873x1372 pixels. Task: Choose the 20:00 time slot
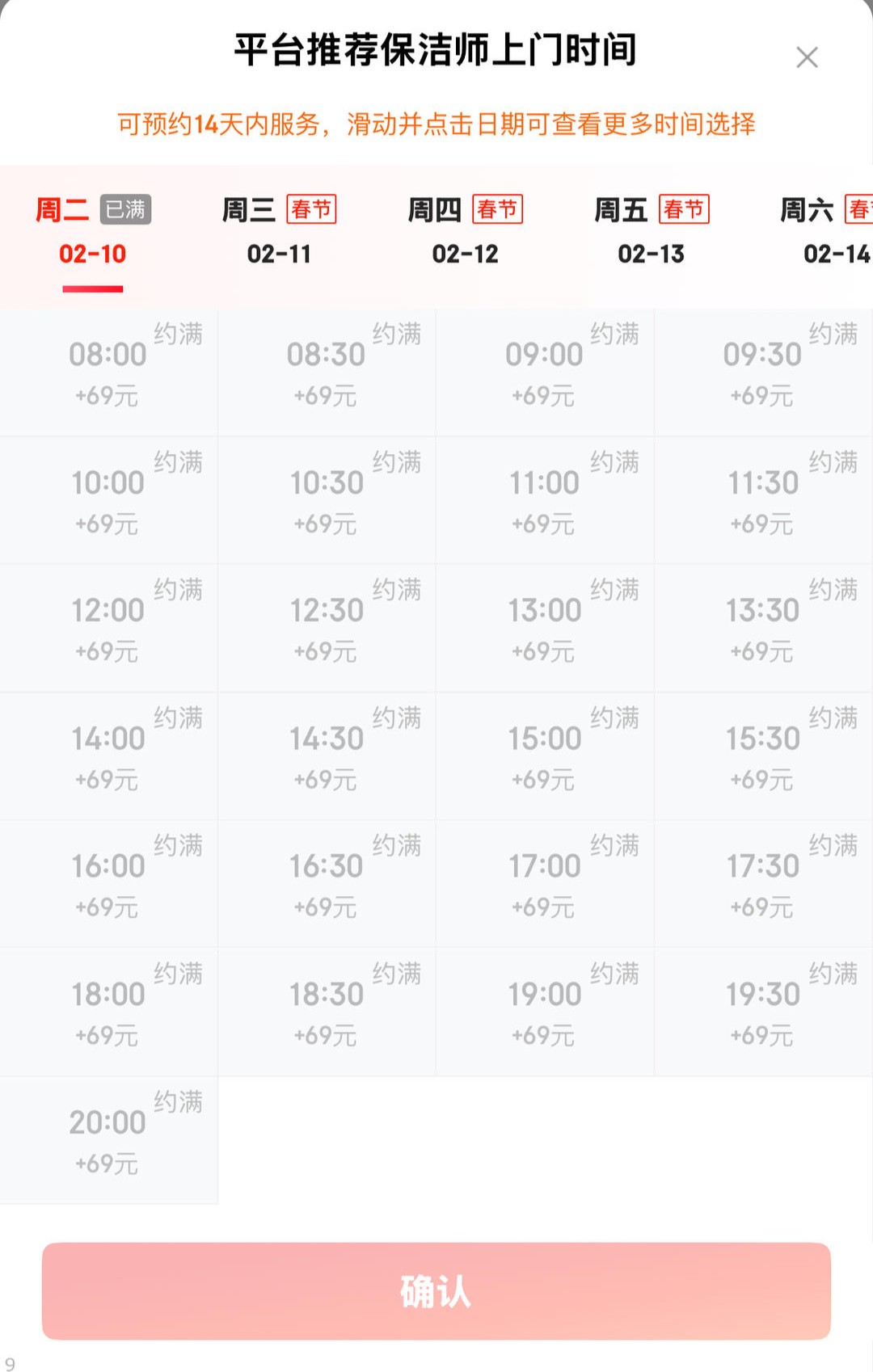pos(108,1139)
